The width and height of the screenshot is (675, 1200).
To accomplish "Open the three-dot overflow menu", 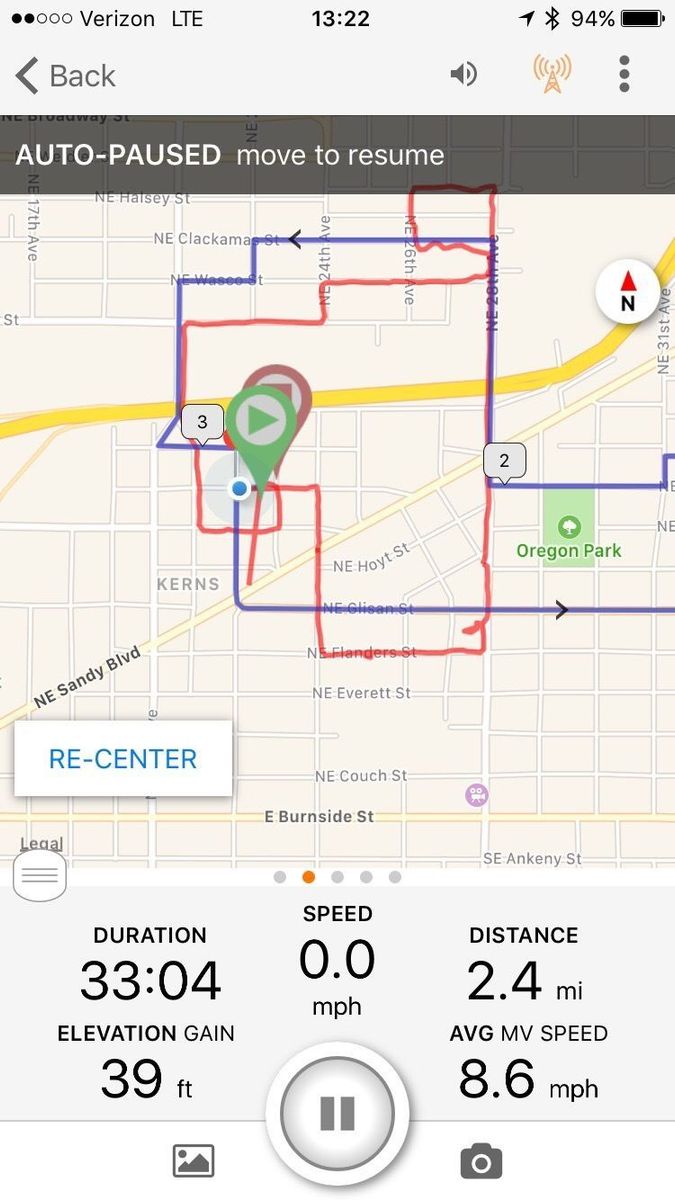I will tap(624, 74).
